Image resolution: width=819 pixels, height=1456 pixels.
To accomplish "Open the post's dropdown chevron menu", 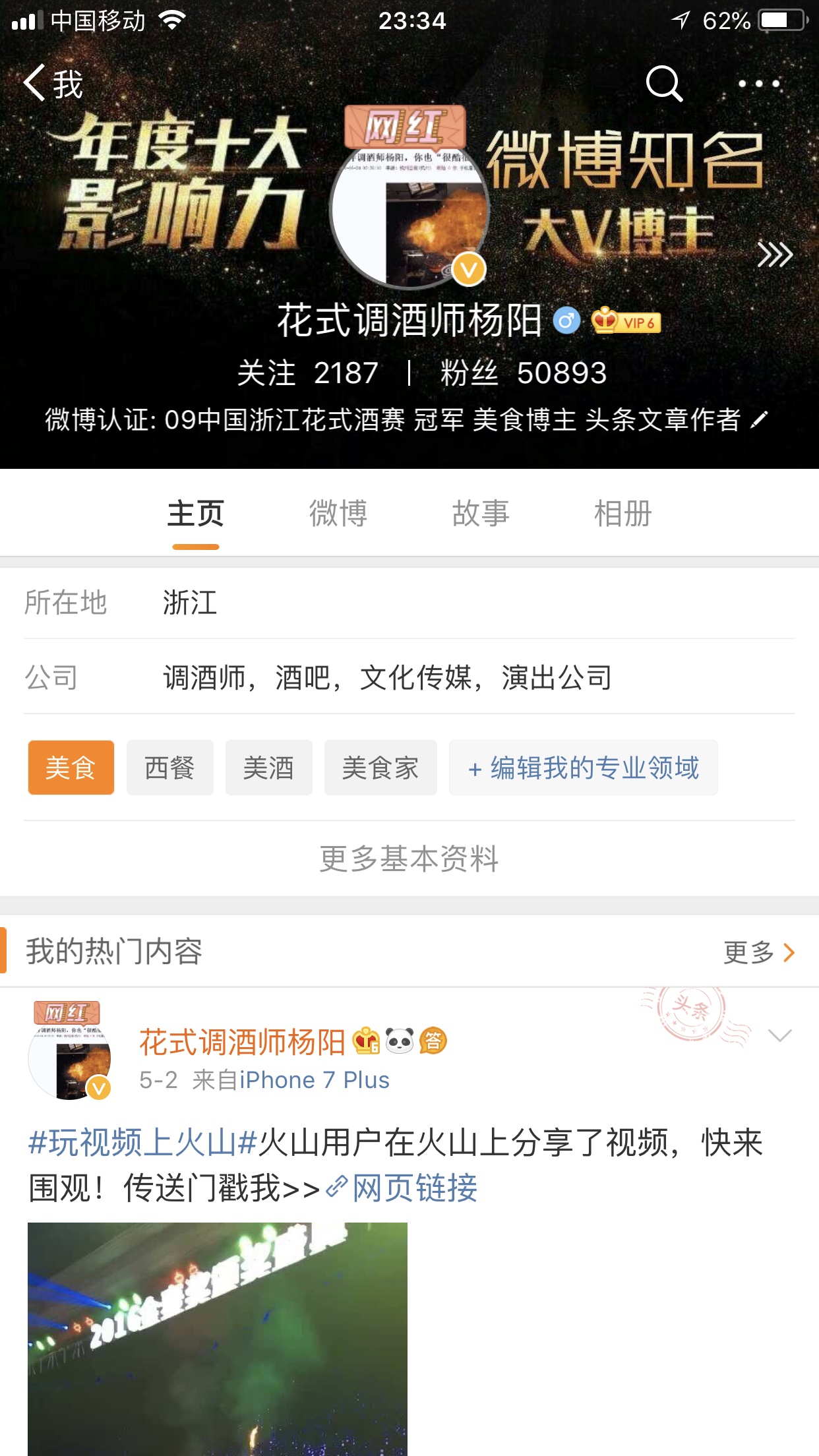I will [779, 1035].
